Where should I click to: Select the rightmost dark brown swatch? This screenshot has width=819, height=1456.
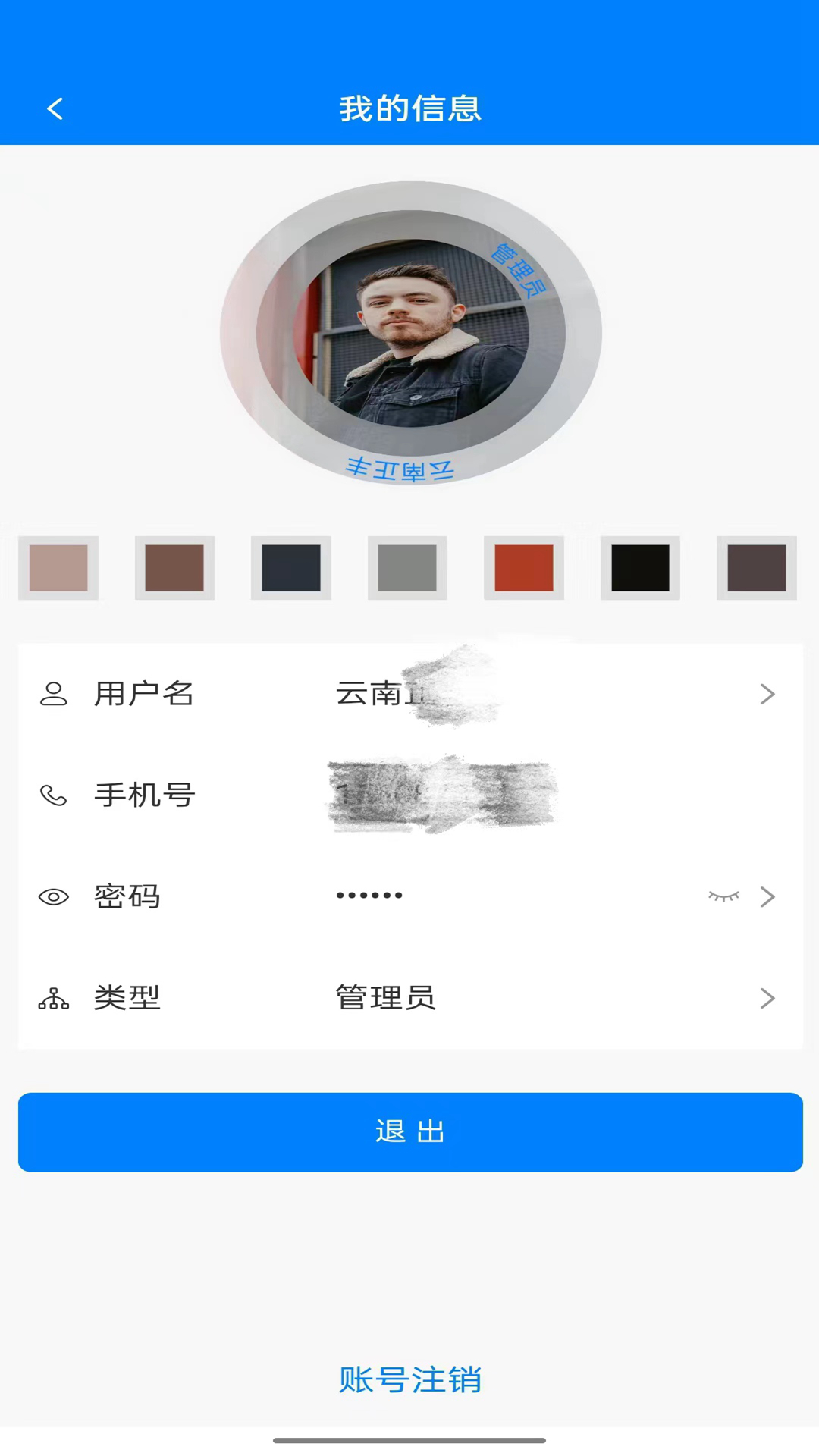click(756, 567)
